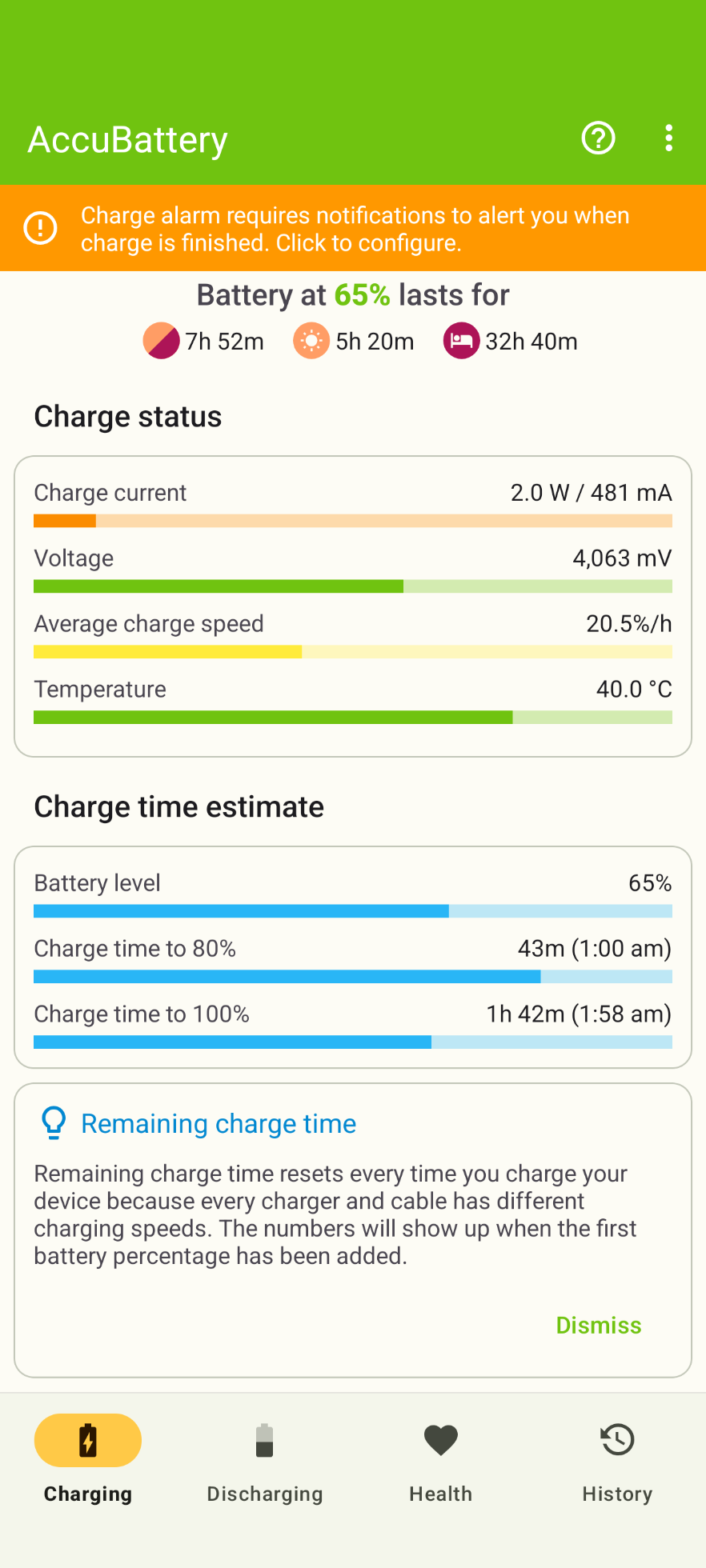Select the Charging tab
Screen dimensions: 706x1568
[88, 1461]
